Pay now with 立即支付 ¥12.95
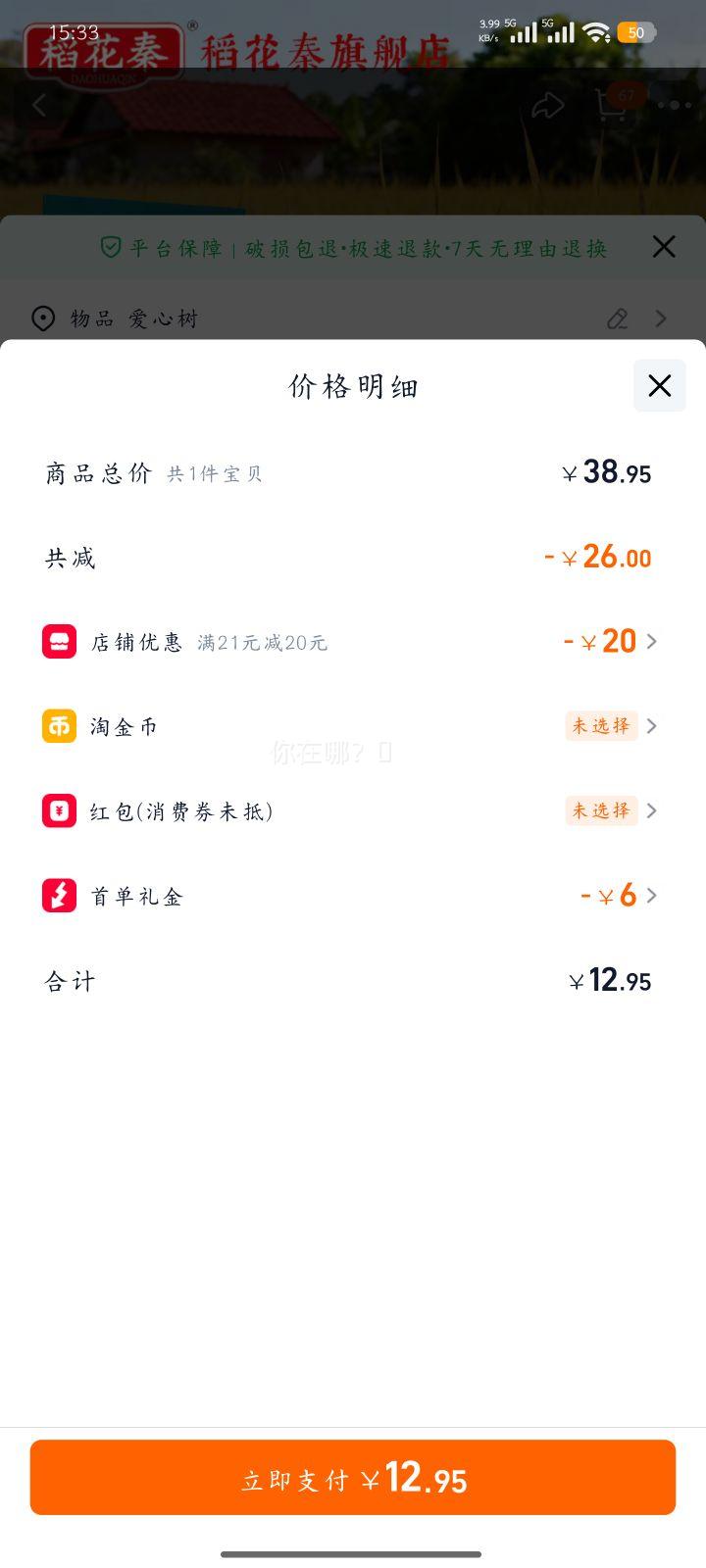 coord(353,1478)
